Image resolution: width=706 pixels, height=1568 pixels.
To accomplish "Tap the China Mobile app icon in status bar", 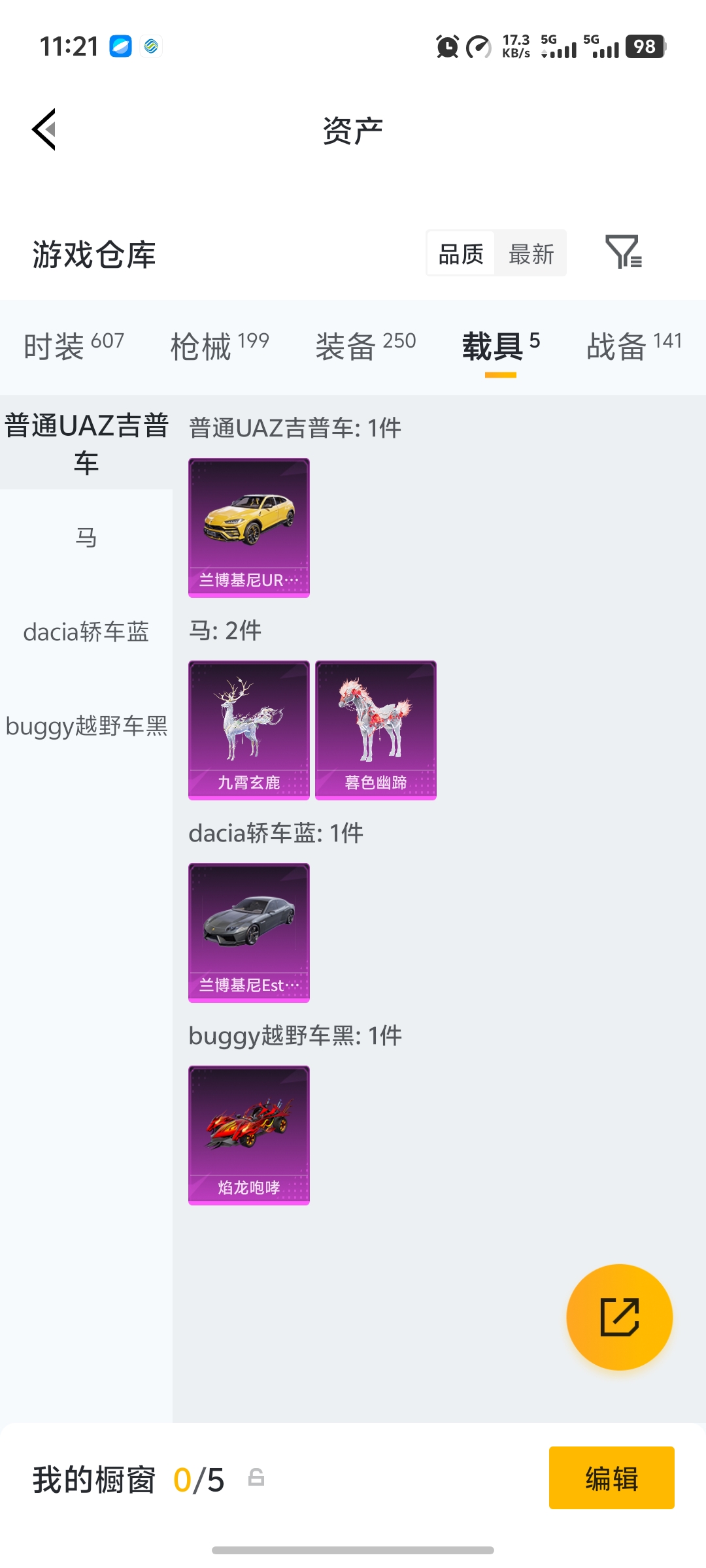I will tap(152, 46).
